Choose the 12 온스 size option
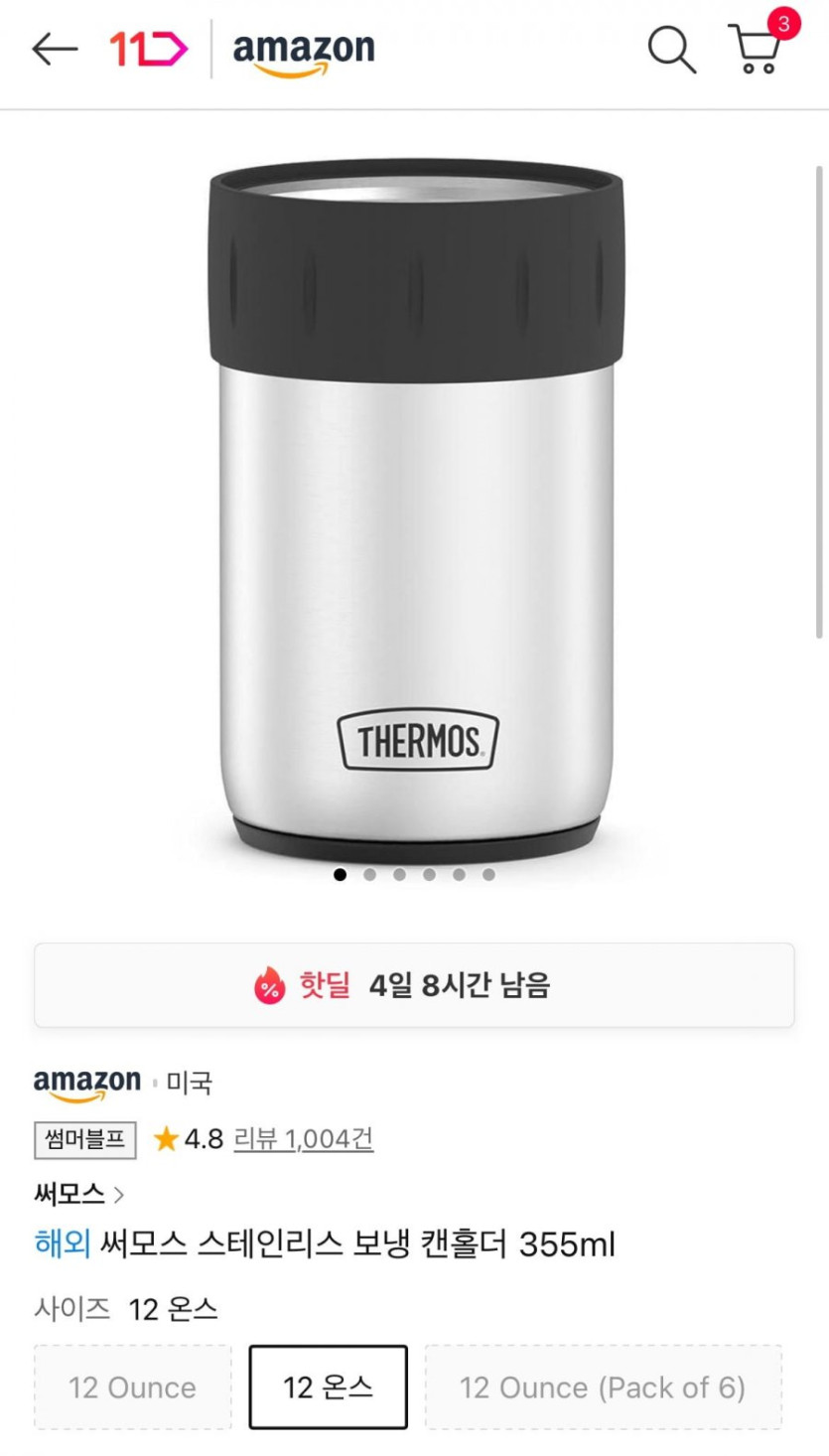Image resolution: width=829 pixels, height=1456 pixels. coord(328,1386)
